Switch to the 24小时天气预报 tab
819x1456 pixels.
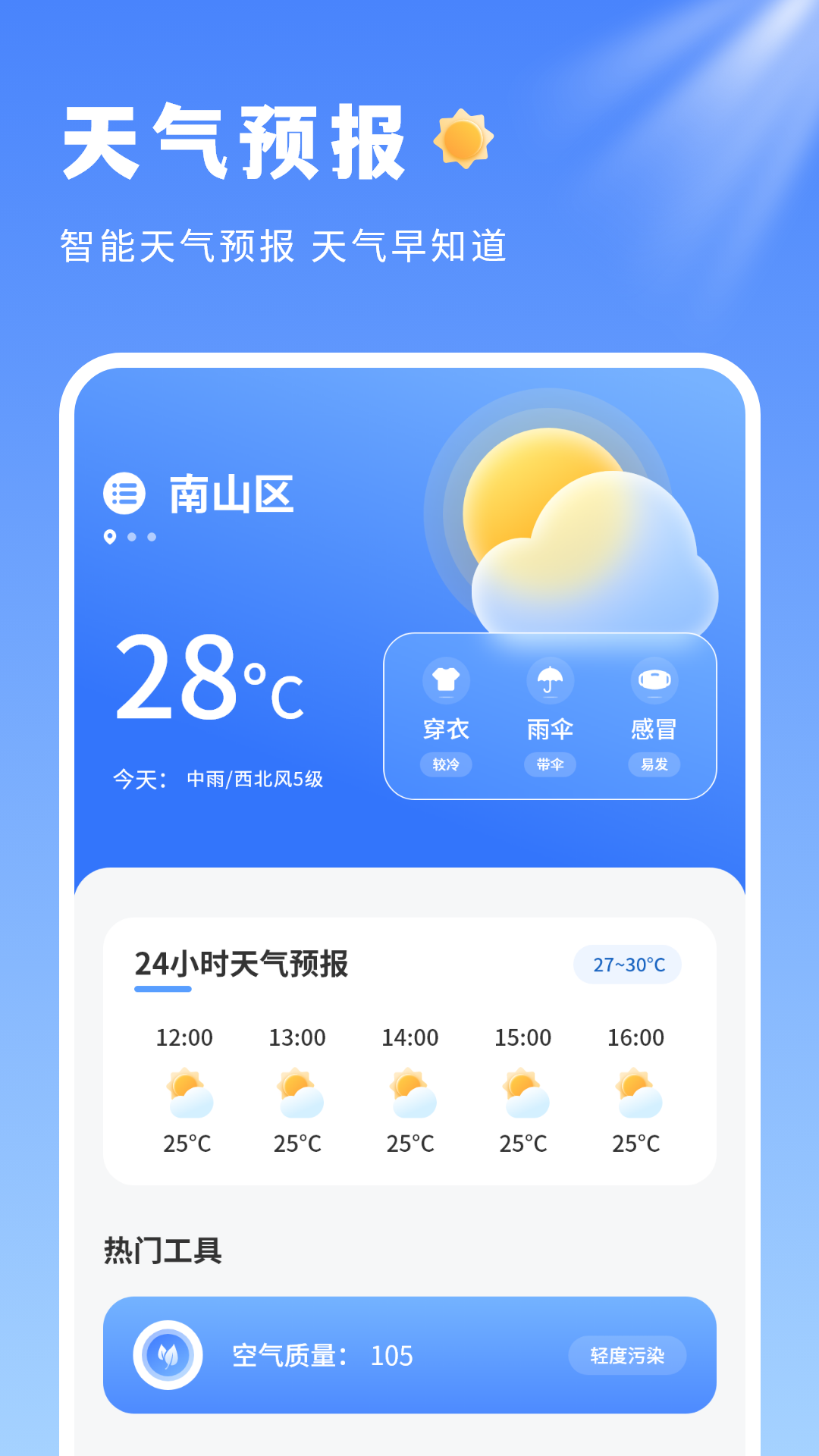(241, 963)
